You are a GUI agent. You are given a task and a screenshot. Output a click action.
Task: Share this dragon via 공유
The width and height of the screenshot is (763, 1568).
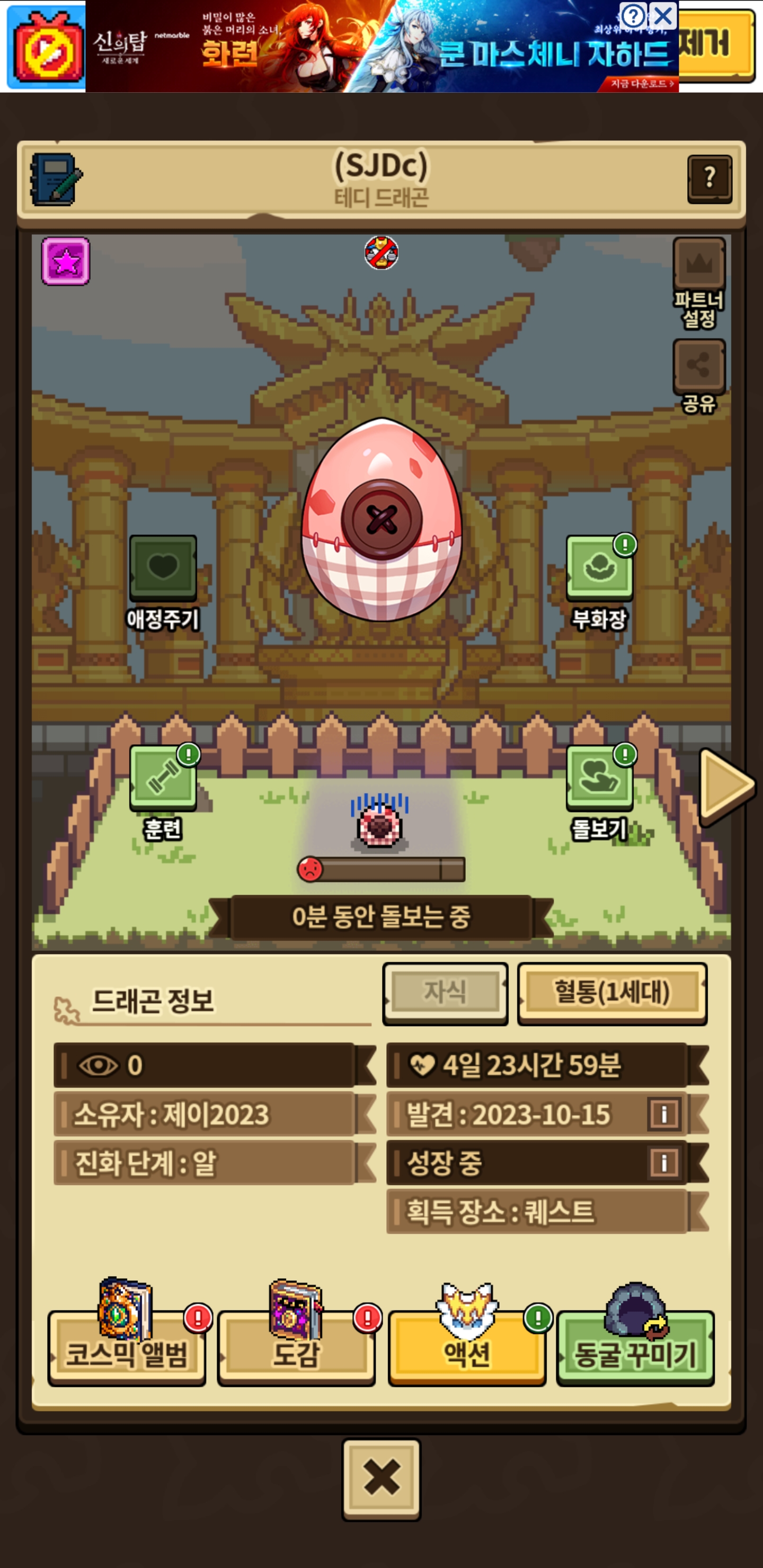(698, 367)
